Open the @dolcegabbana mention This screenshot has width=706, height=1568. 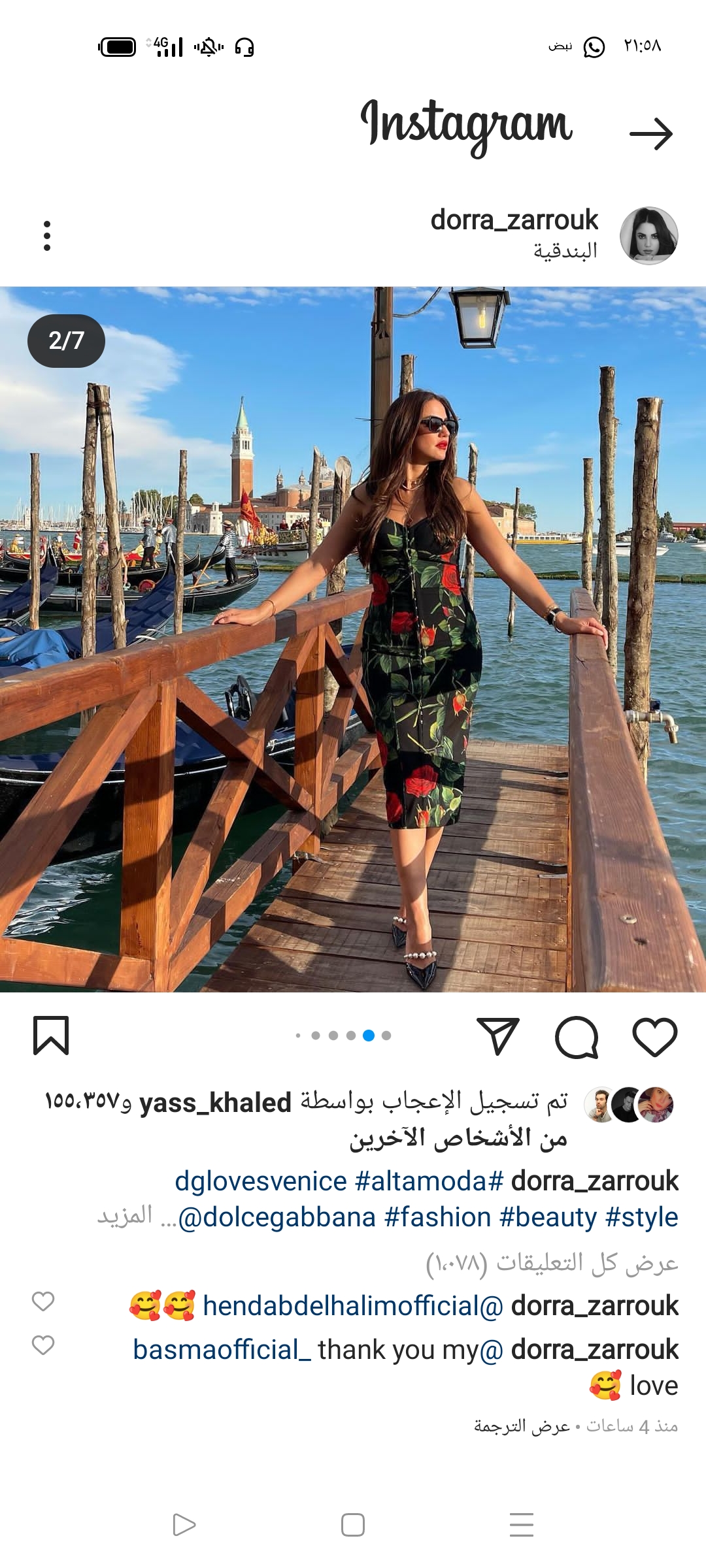pyautogui.click(x=277, y=1217)
